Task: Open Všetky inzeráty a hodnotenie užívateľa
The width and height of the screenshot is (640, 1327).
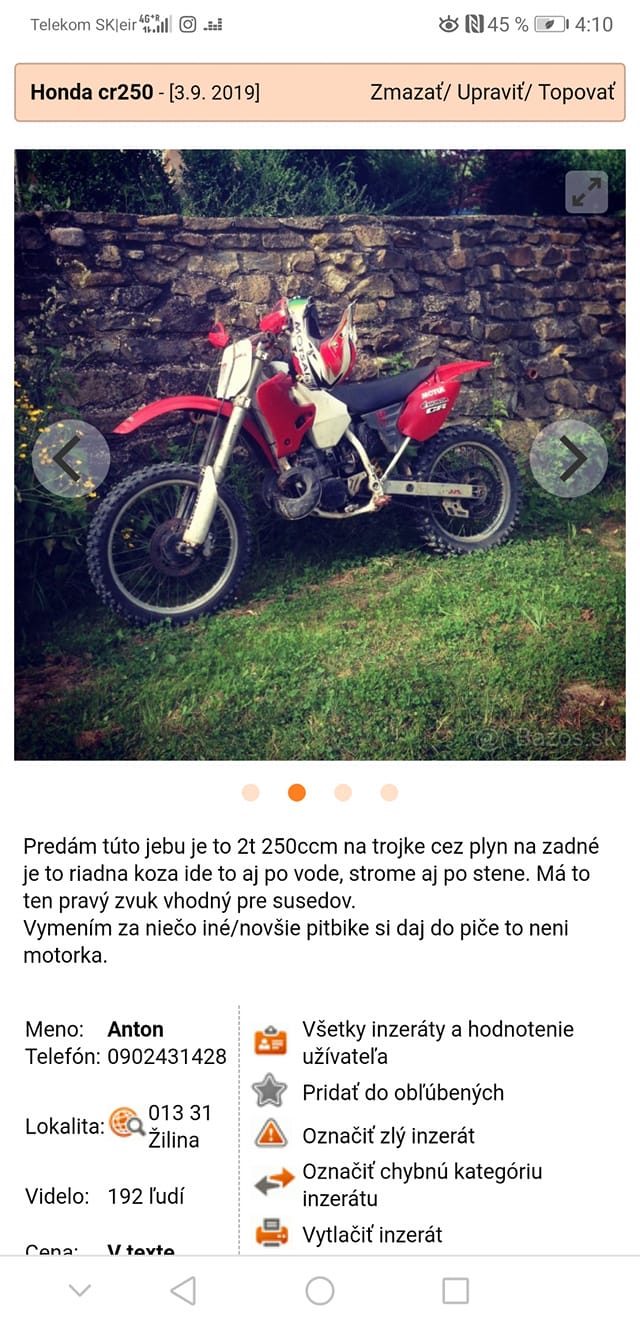Action: pos(437,1042)
